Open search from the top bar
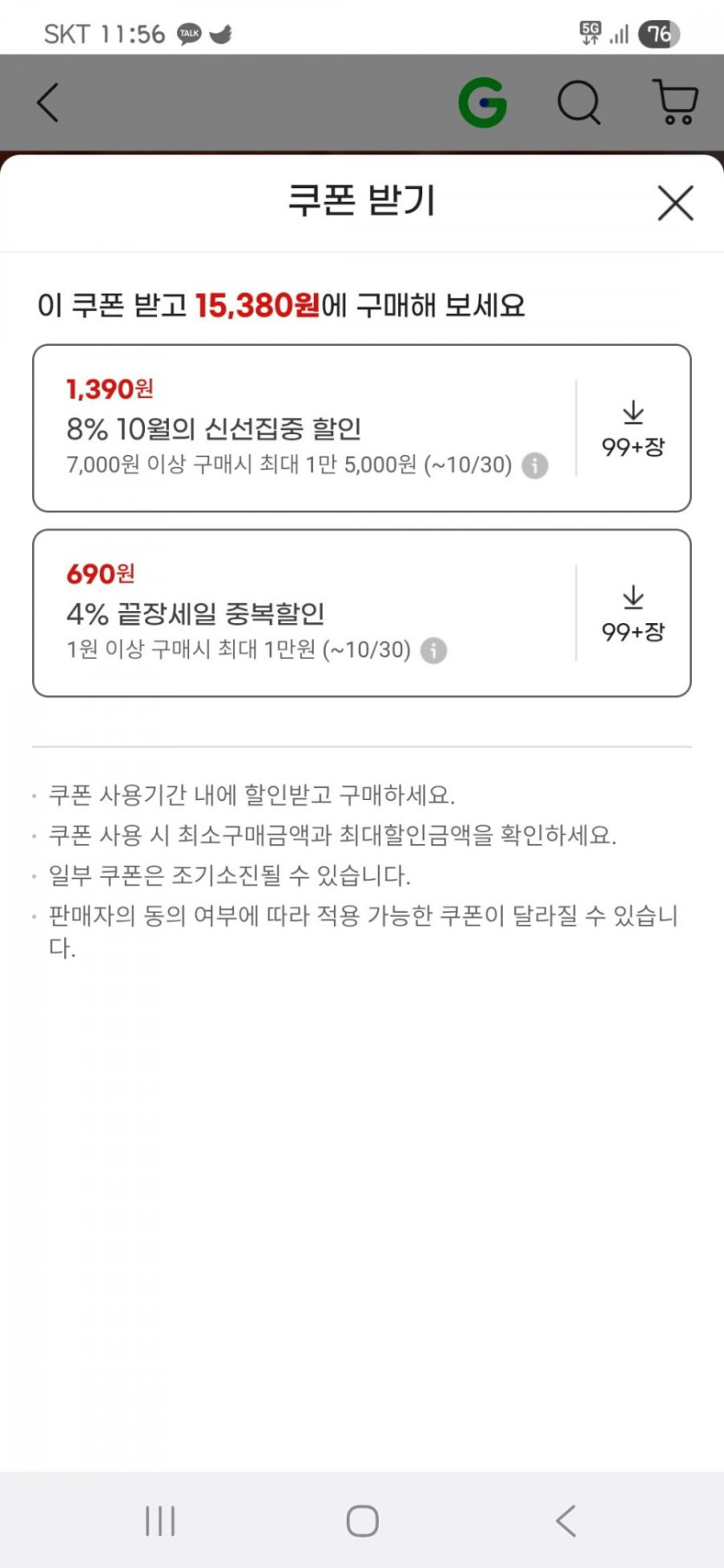 click(x=578, y=102)
